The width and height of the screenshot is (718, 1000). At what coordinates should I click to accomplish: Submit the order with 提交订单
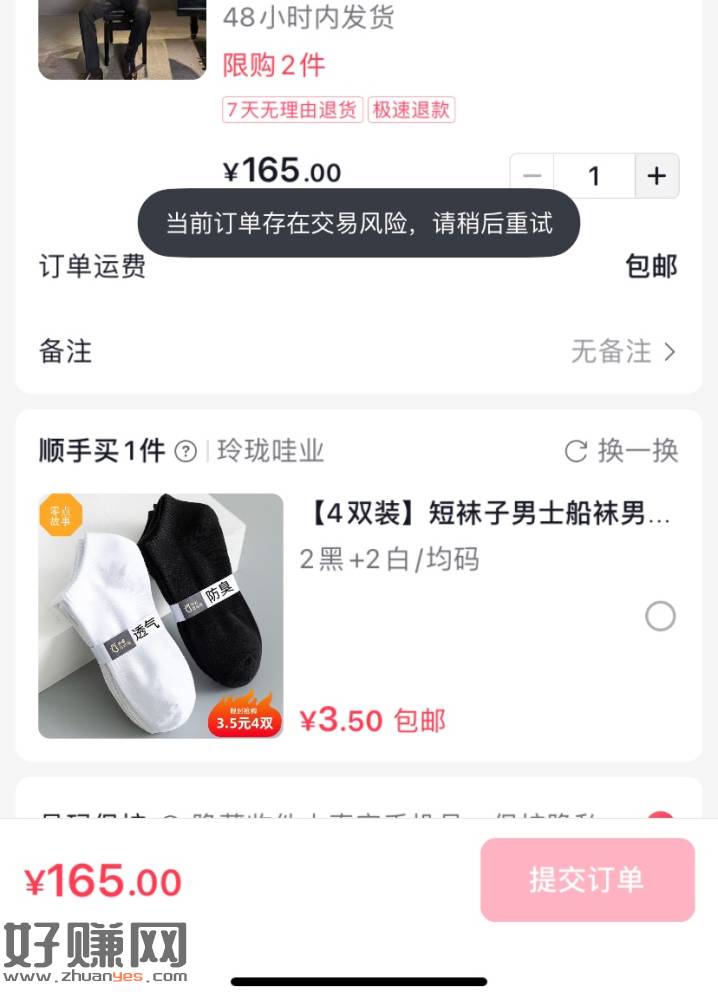point(587,879)
